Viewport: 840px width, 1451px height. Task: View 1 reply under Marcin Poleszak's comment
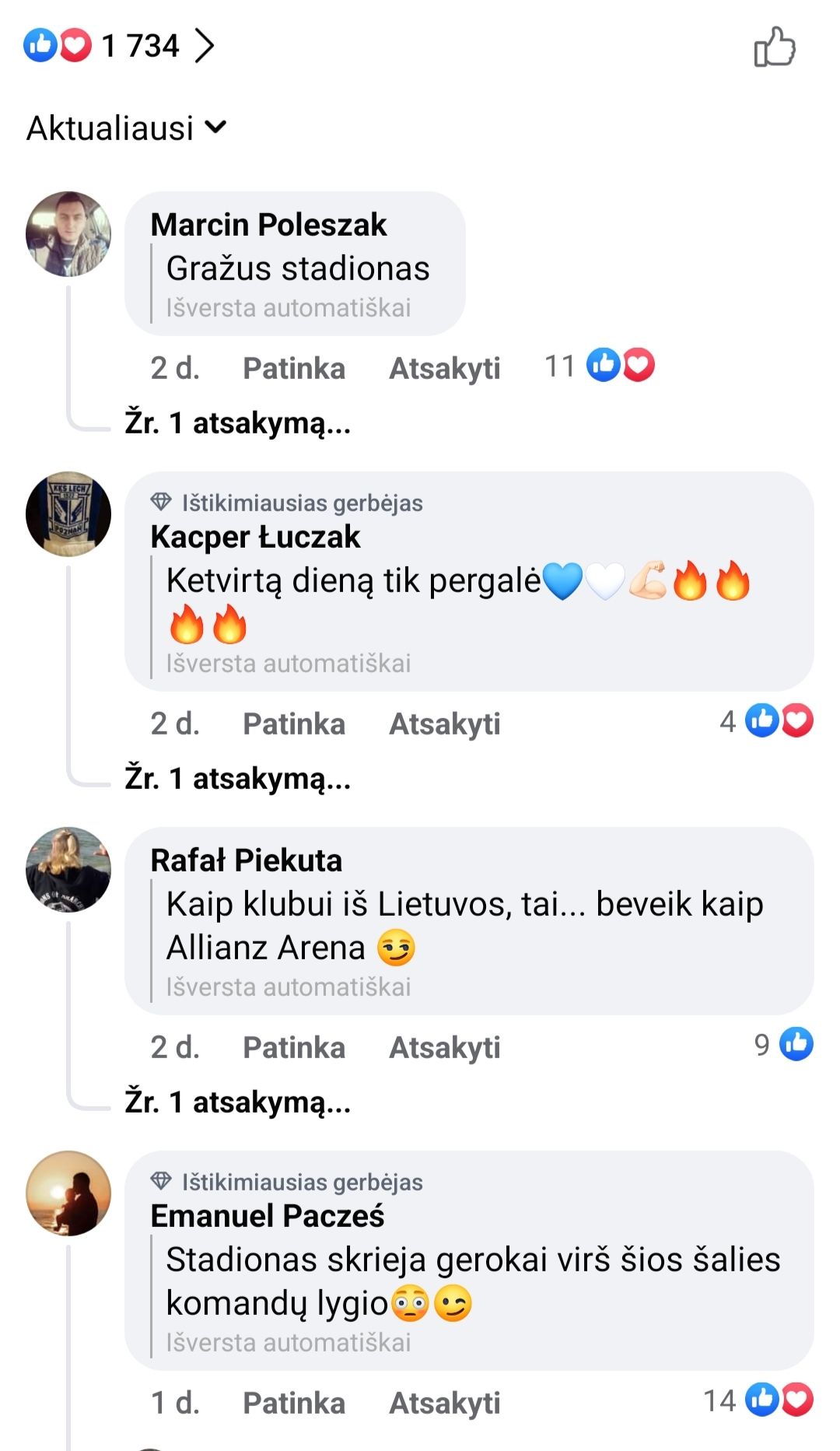pyautogui.click(x=237, y=423)
